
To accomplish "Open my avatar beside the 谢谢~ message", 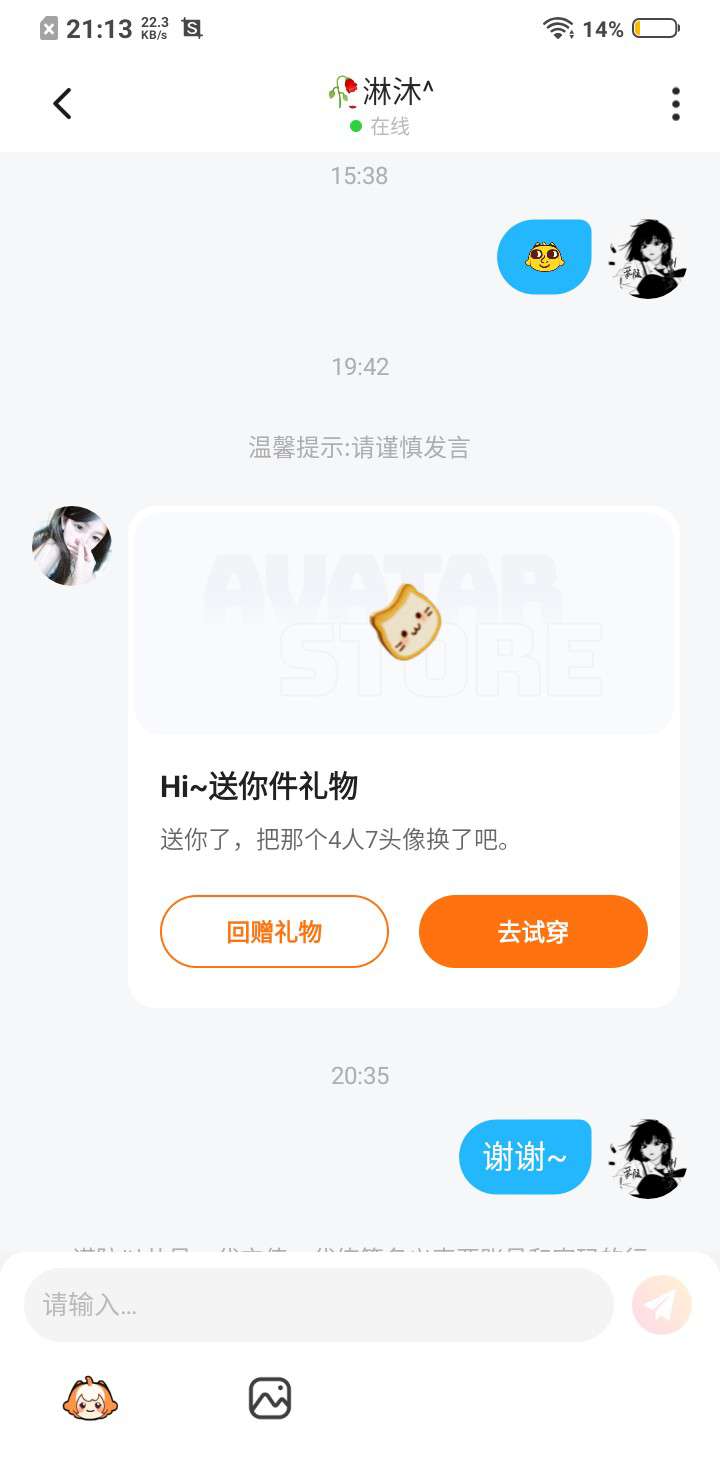I will (x=648, y=1158).
